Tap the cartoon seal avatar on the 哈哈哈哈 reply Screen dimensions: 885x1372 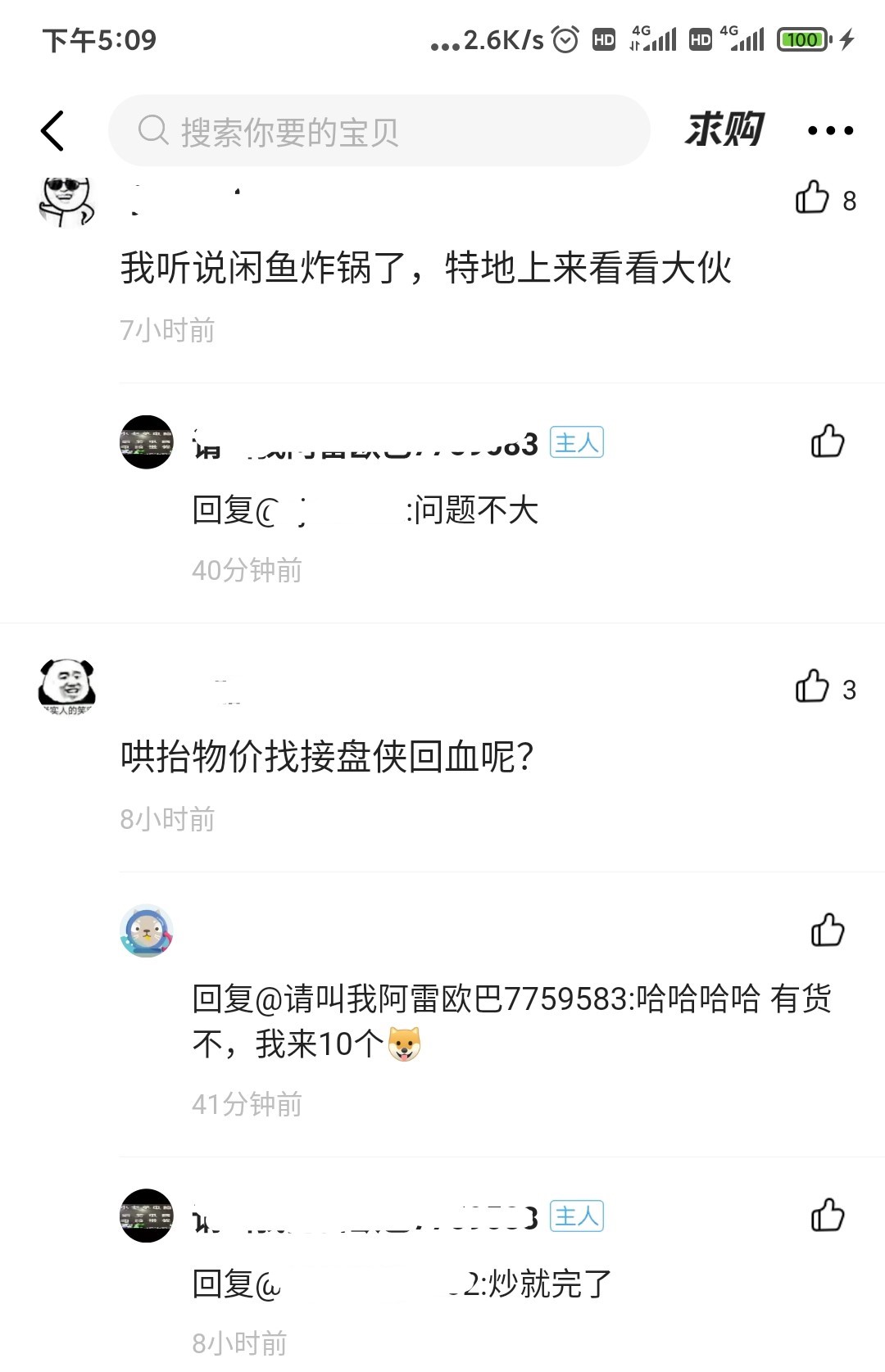coord(146,930)
